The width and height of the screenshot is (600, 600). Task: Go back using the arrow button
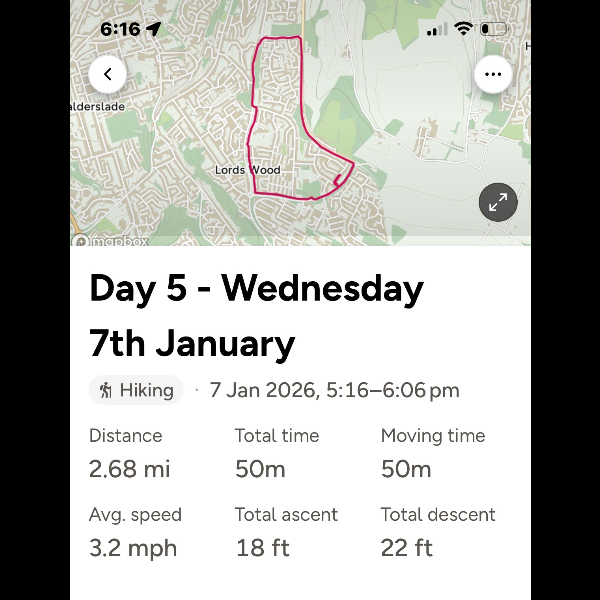[x=108, y=74]
